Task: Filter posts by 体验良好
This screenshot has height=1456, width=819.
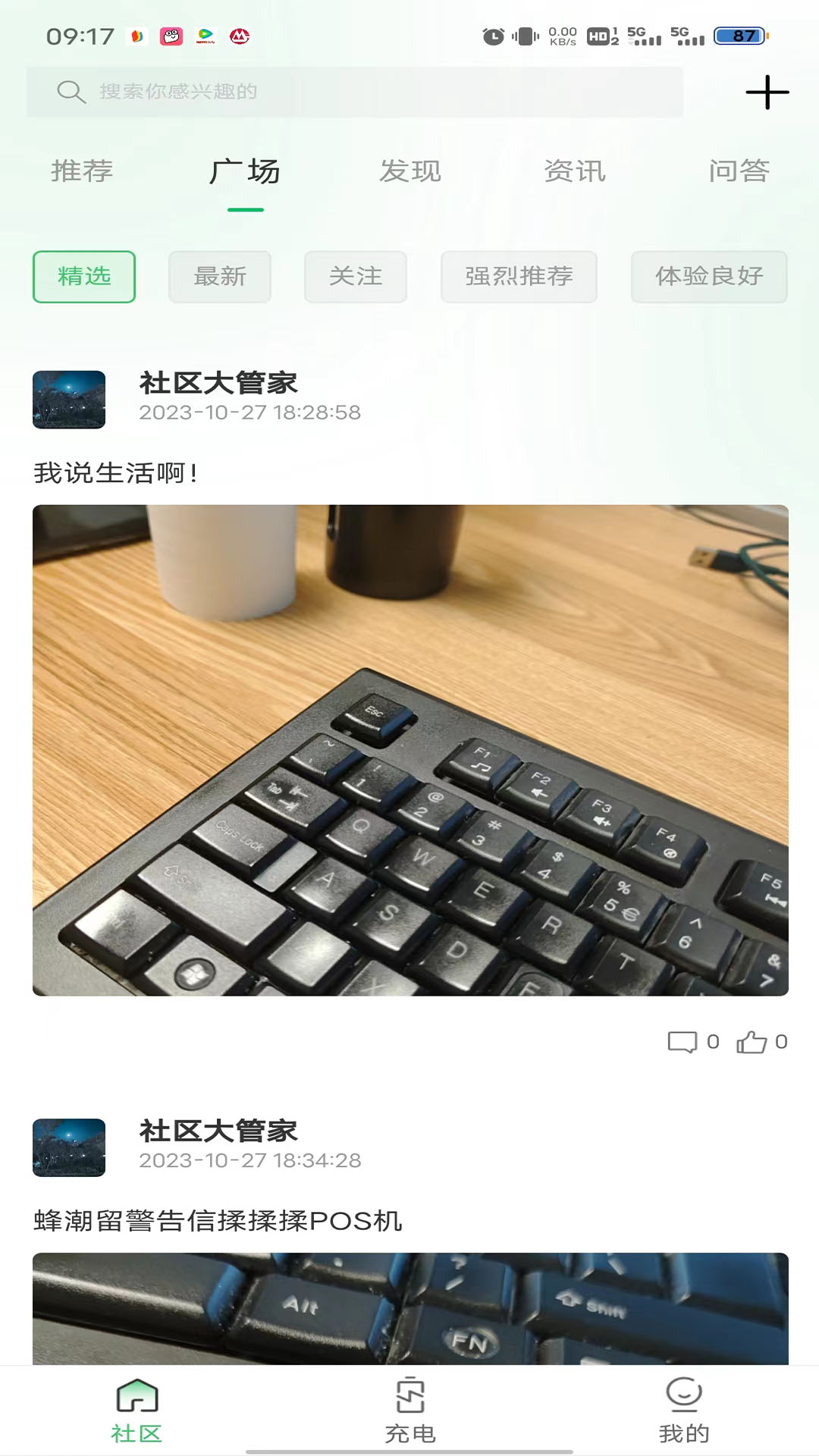Action: 709,277
